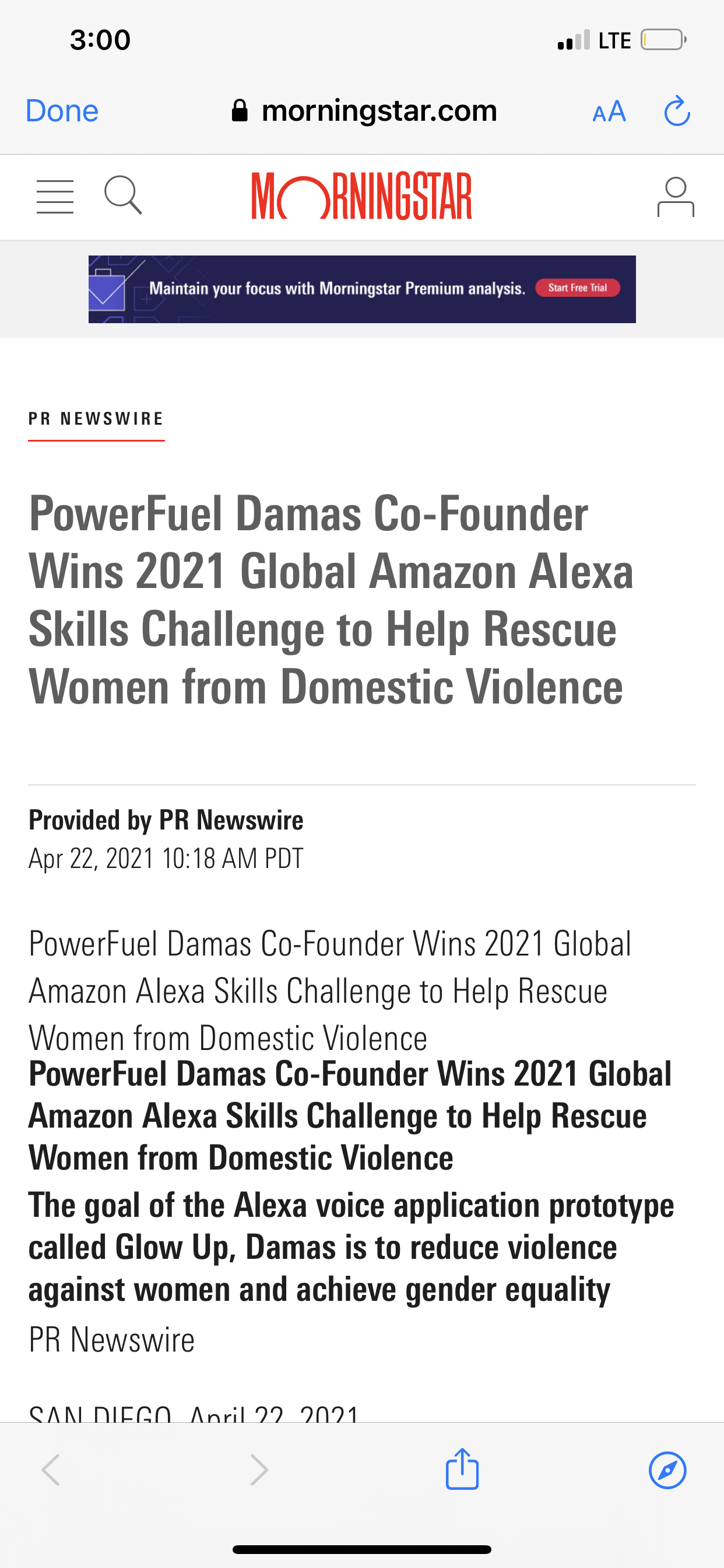Open the user account profile icon
Viewport: 724px width, 1568px height.
676,196
